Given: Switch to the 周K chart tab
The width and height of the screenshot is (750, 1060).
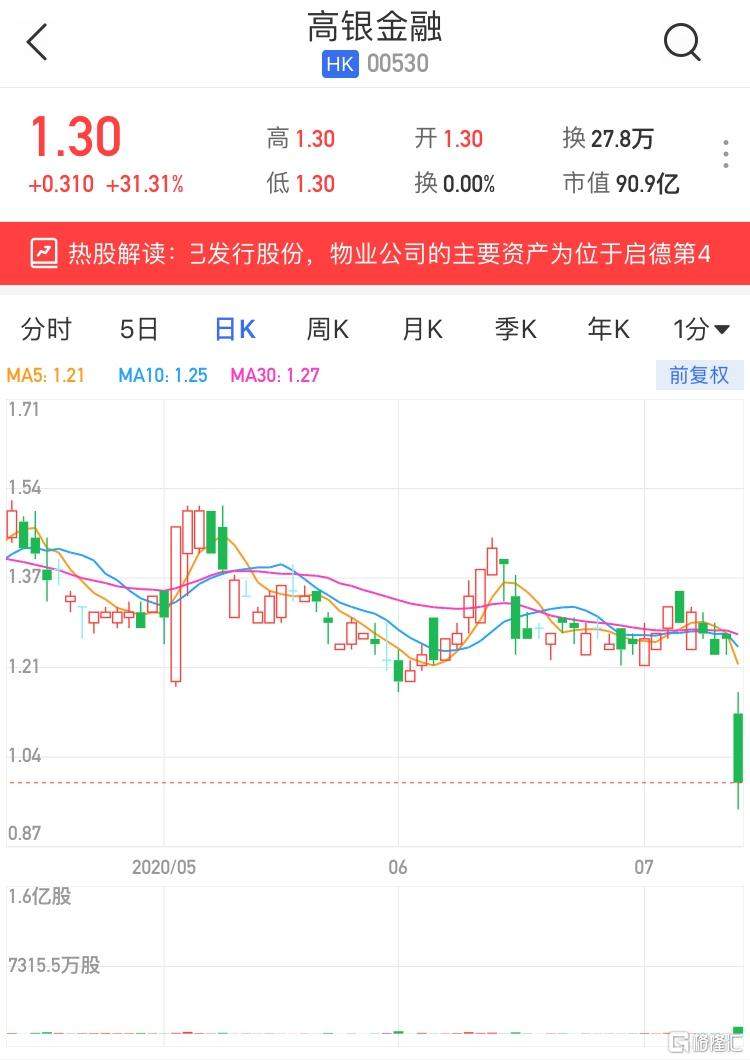Looking at the screenshot, I should coord(328,329).
